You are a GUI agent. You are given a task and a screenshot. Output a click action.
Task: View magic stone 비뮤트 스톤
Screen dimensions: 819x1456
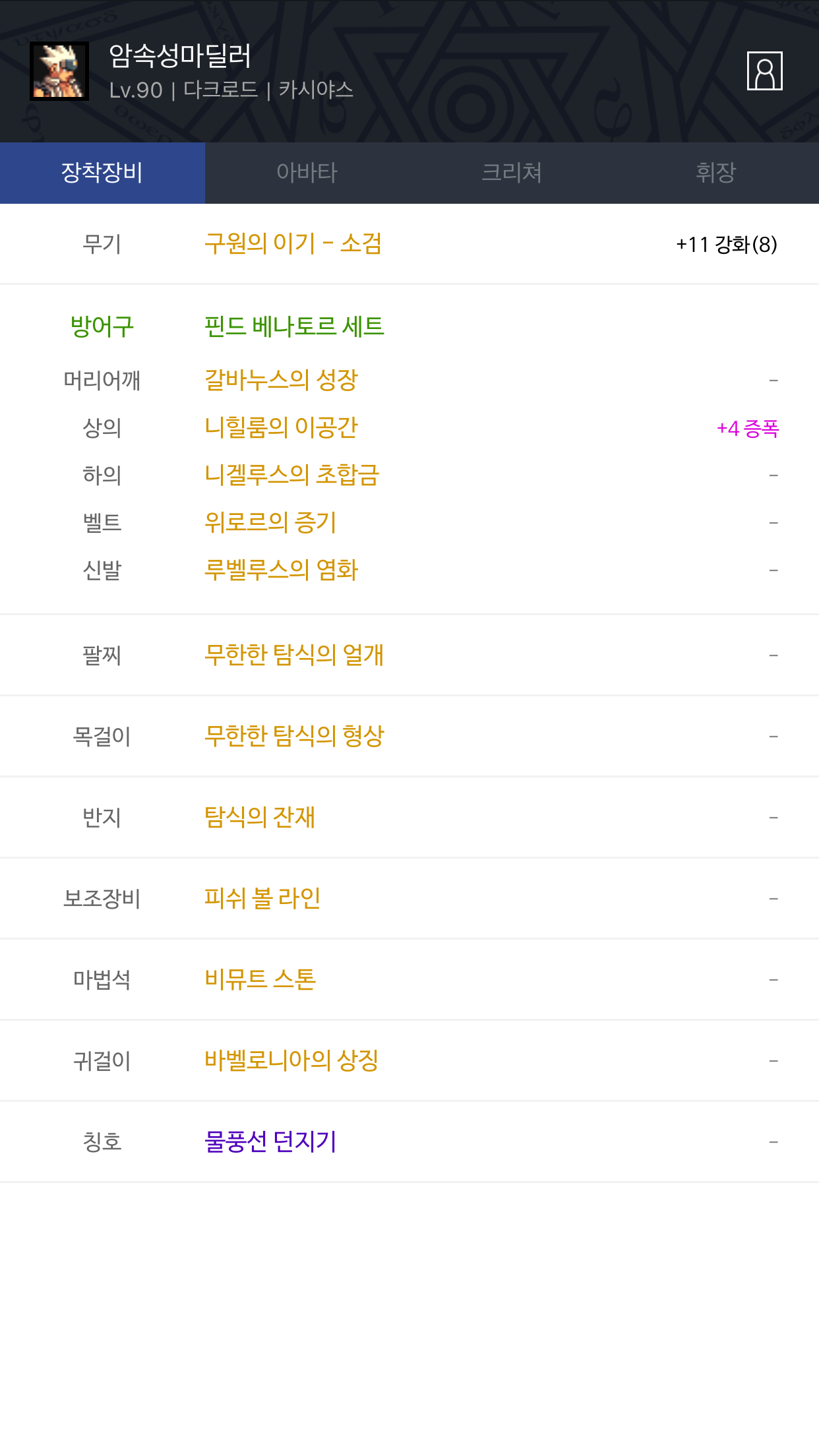[260, 979]
